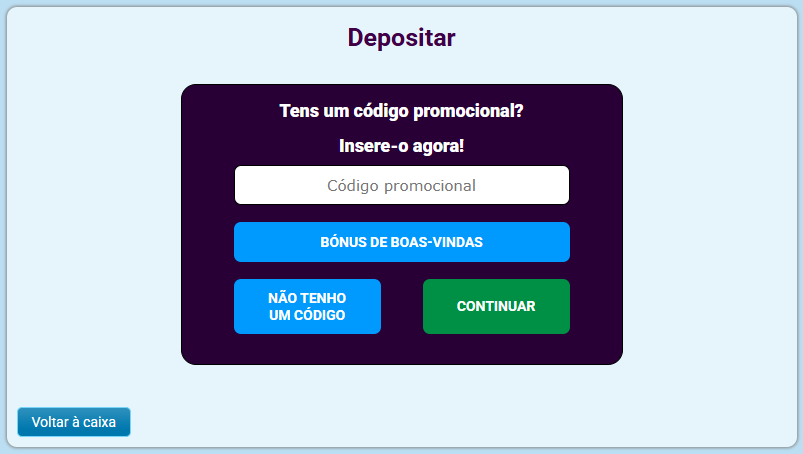Viewport: 803px width, 454px height.
Task: Tap the Código promocional input field
Action: (x=401, y=185)
